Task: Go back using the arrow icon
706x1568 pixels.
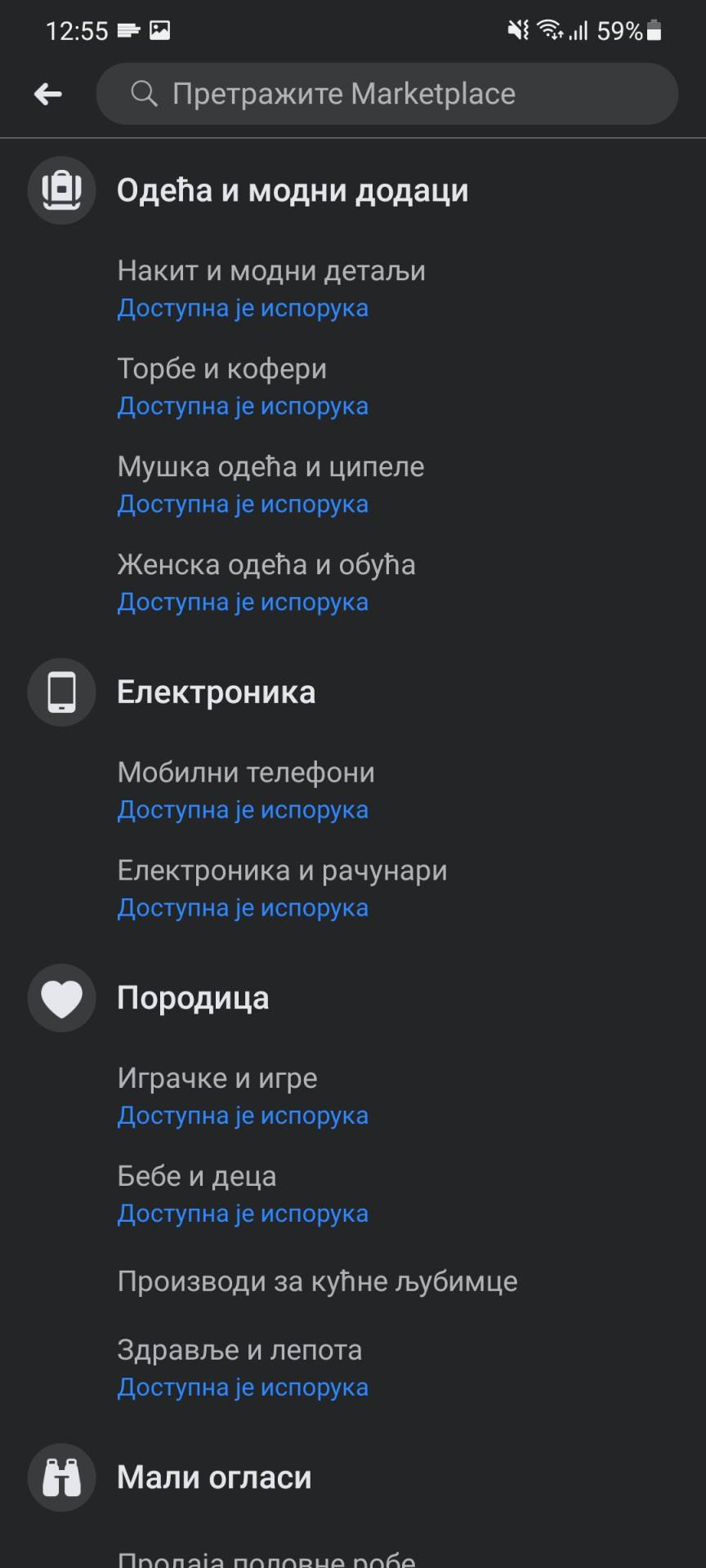Action: point(48,95)
